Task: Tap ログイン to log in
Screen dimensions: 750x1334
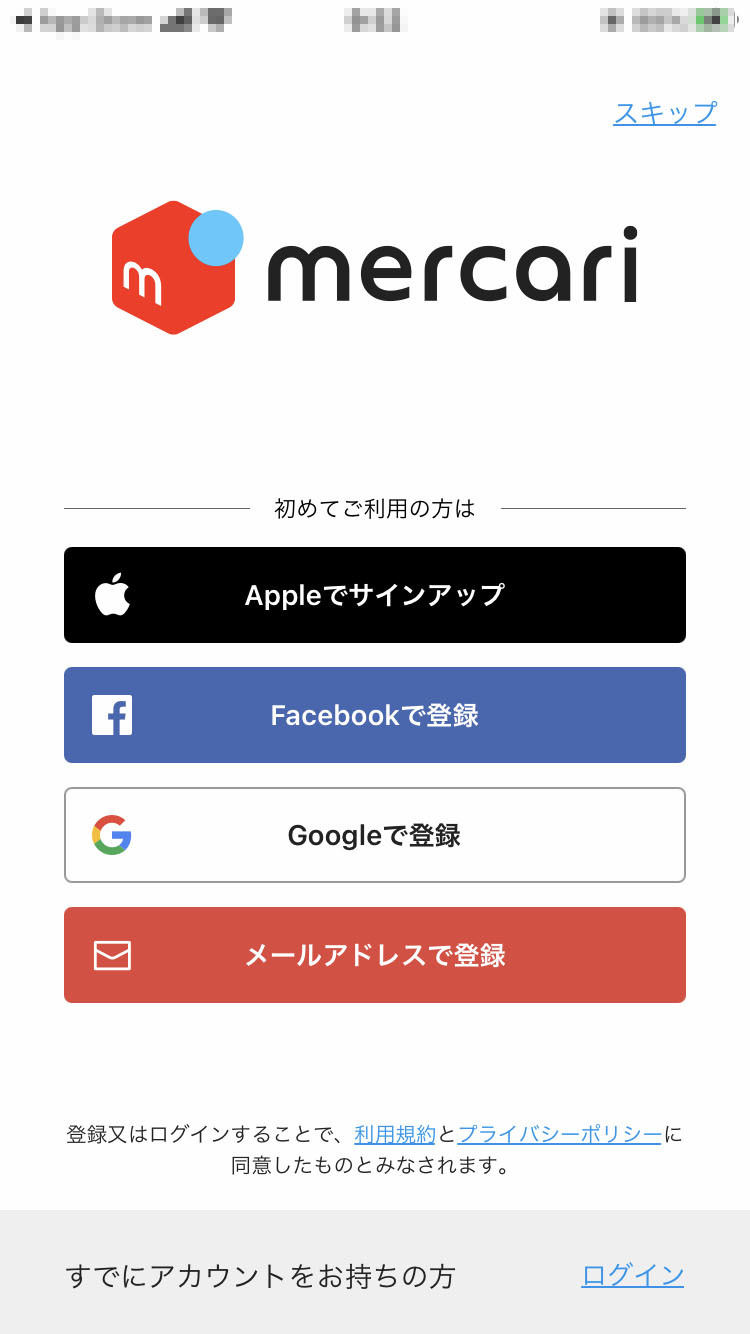Action: (x=633, y=1275)
